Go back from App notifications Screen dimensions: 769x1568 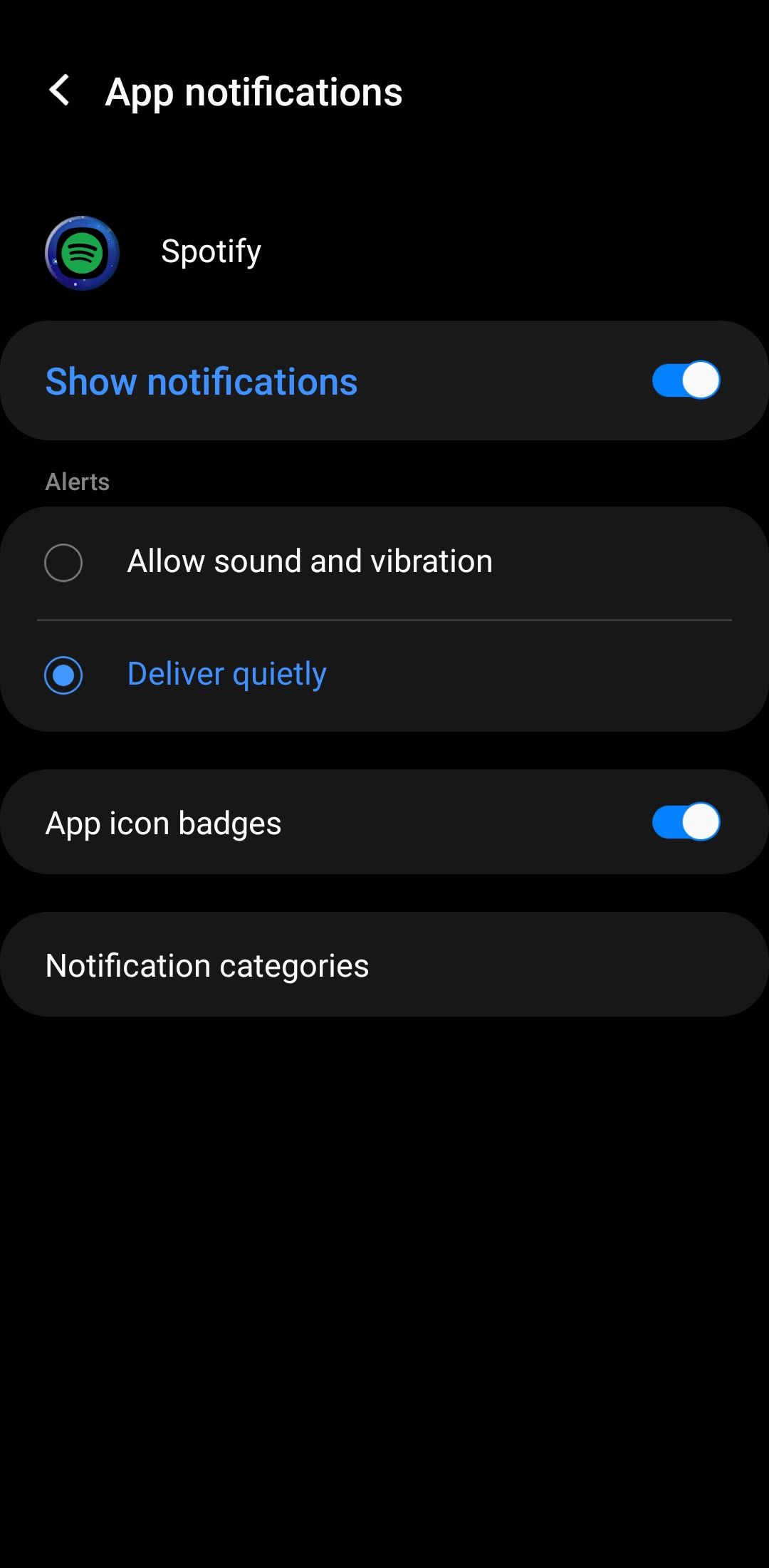click(x=60, y=91)
